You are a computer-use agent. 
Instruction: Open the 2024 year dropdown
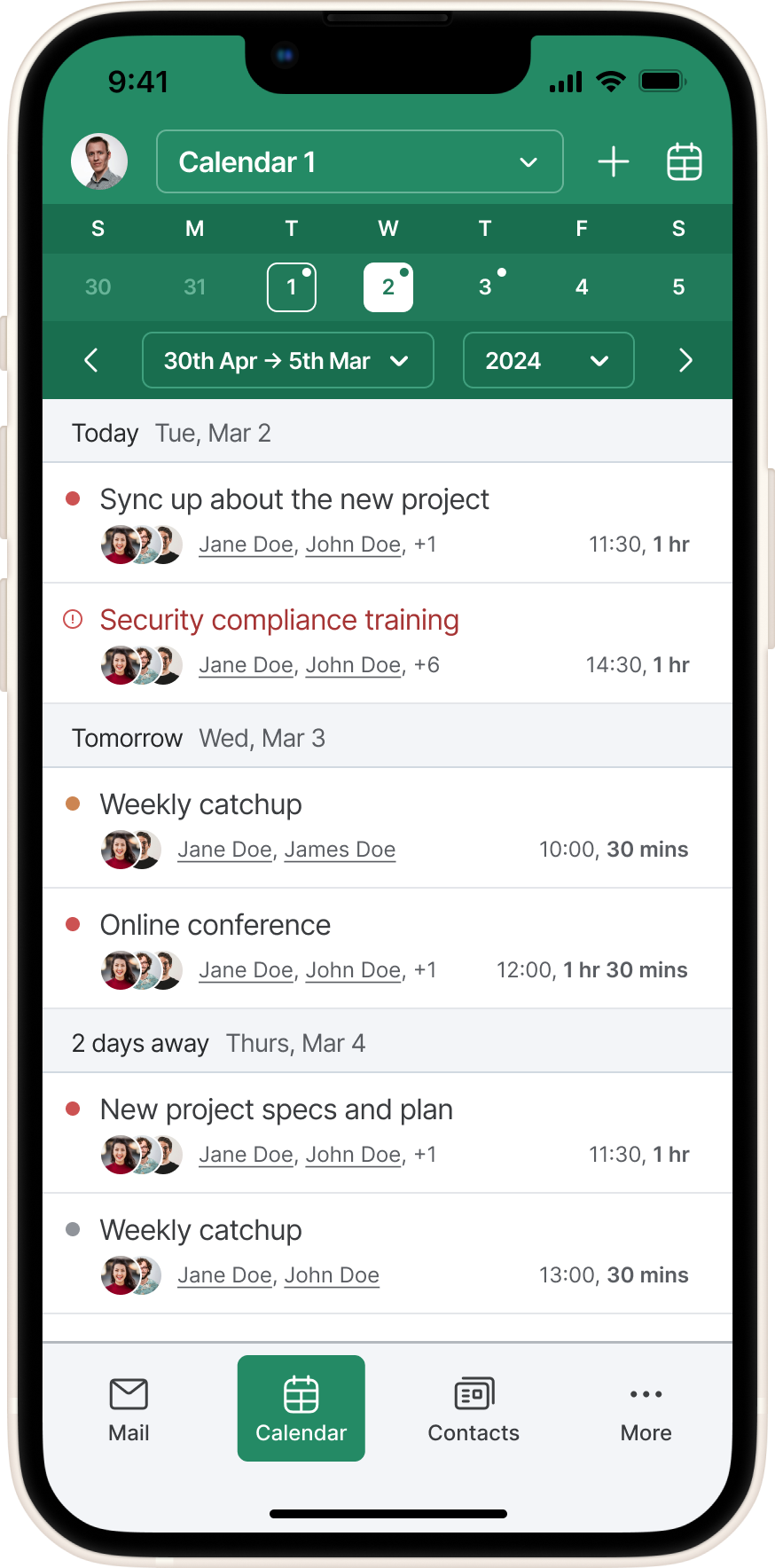click(x=548, y=360)
